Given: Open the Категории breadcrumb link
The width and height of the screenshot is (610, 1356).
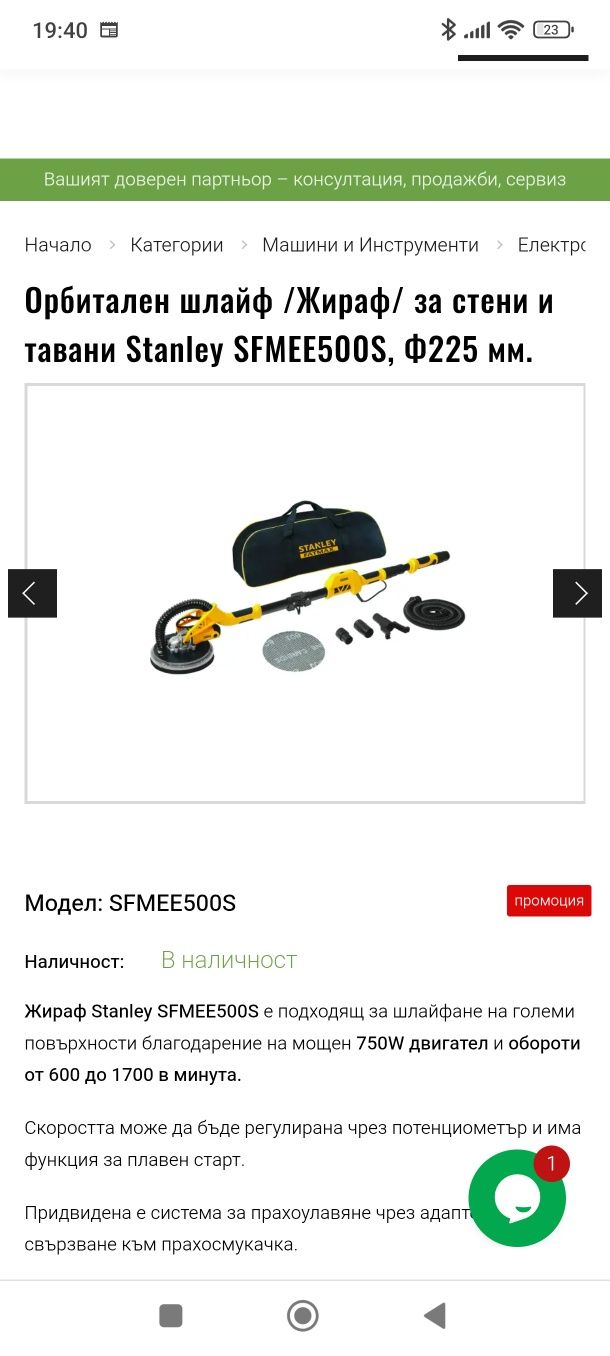Looking at the screenshot, I should click(x=176, y=245).
